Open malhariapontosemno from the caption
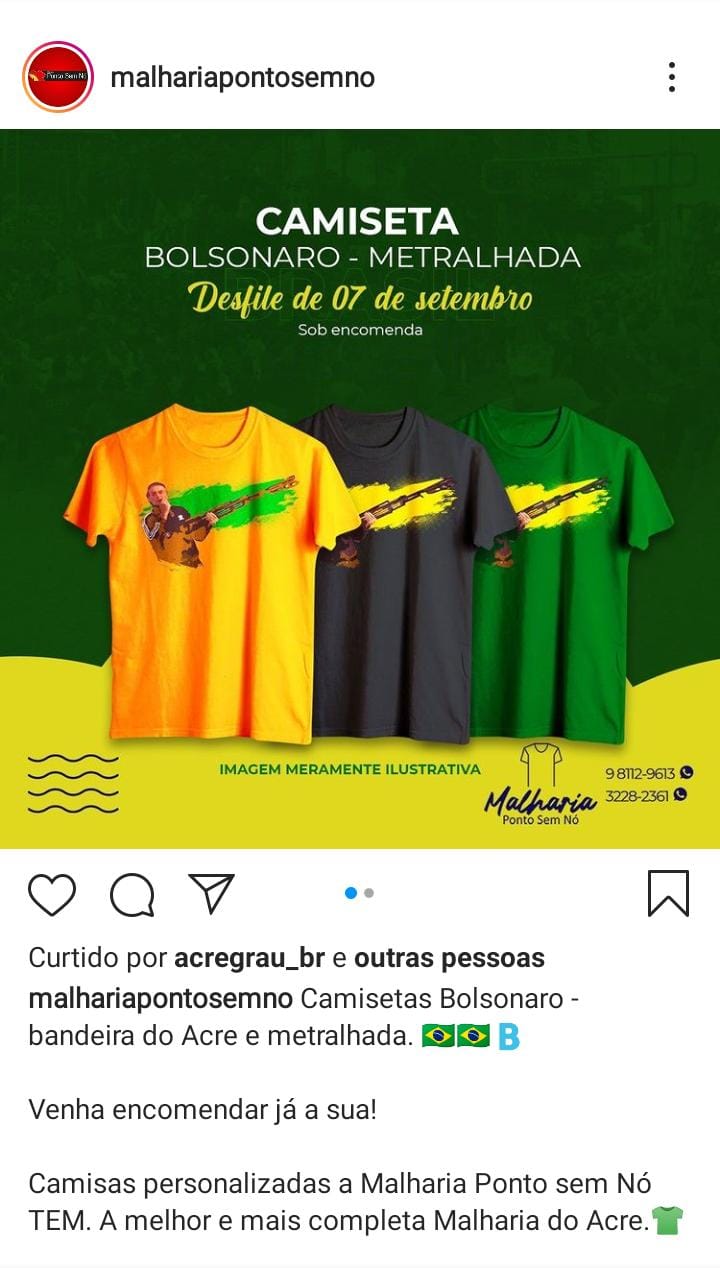Screen dimensions: 720x1268 coord(161,999)
